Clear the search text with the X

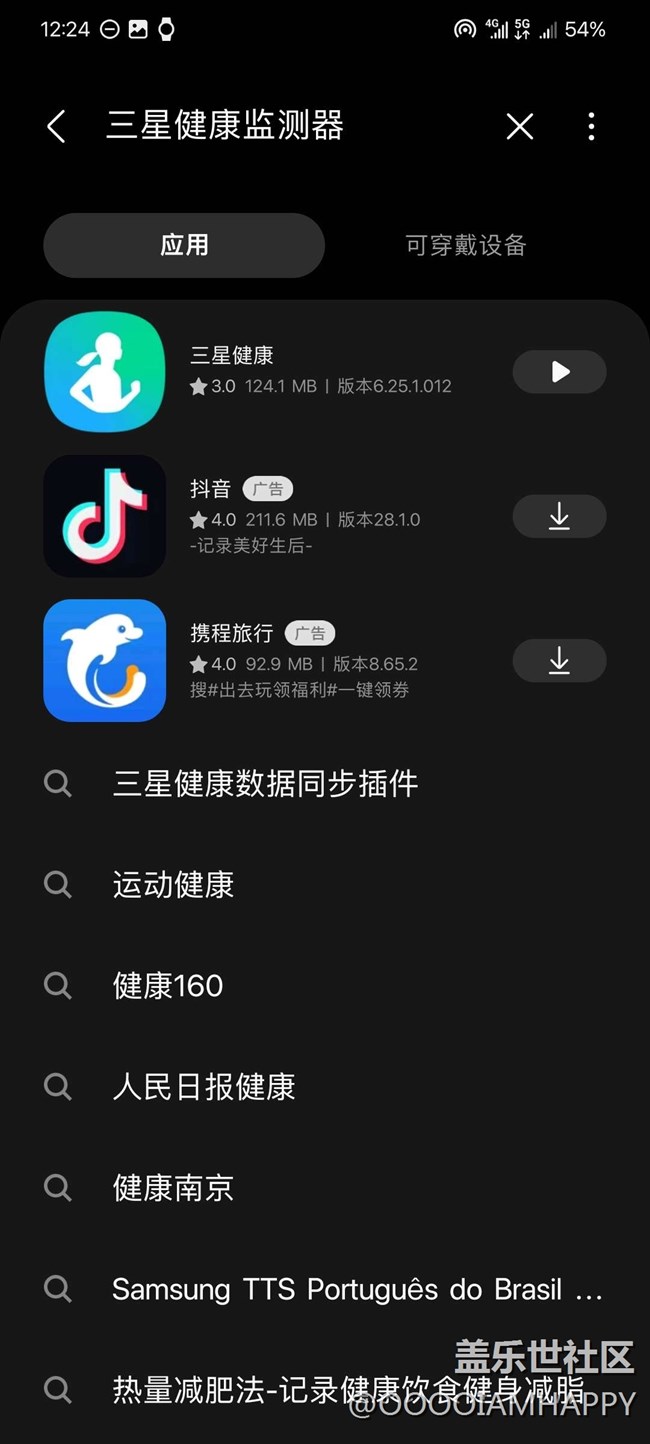[519, 126]
